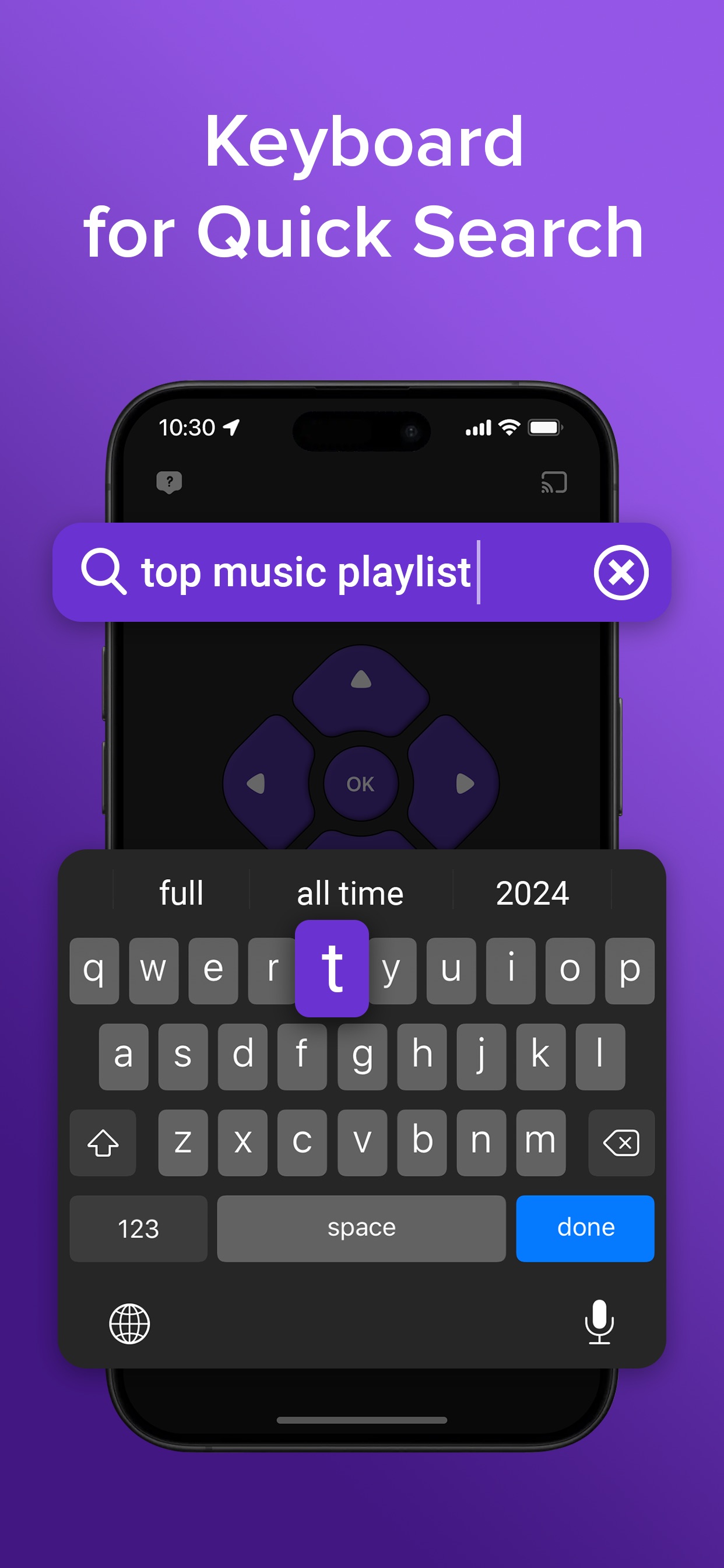Open the help tooltip icon
This screenshot has height=1568, width=724.
pos(168,482)
